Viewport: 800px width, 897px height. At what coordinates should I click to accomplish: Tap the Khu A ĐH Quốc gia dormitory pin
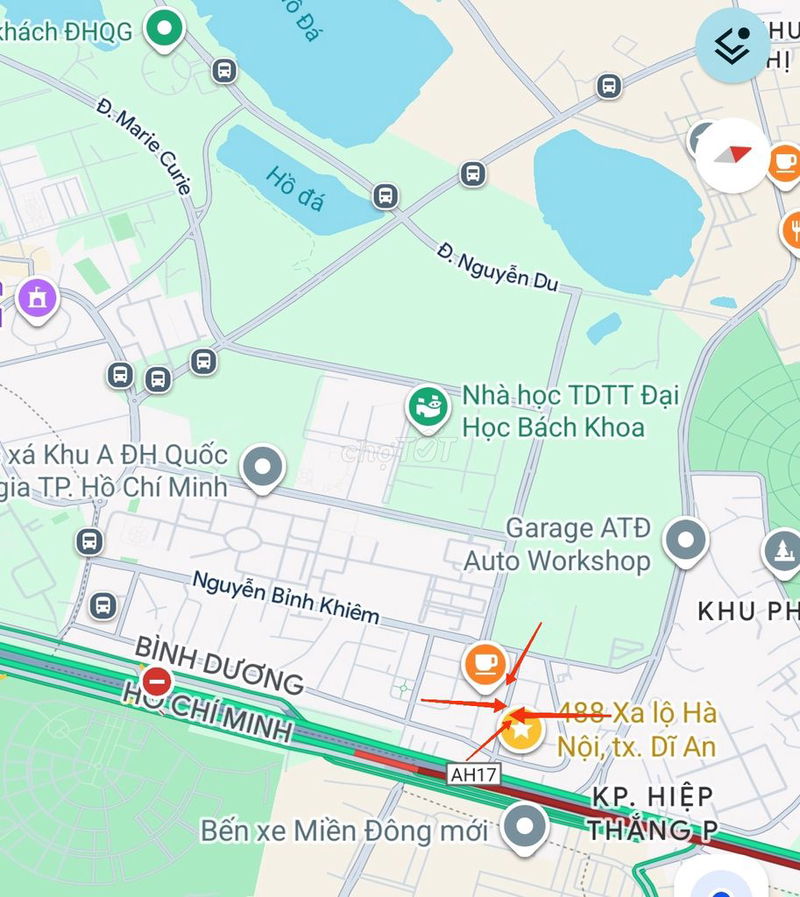pyautogui.click(x=264, y=466)
